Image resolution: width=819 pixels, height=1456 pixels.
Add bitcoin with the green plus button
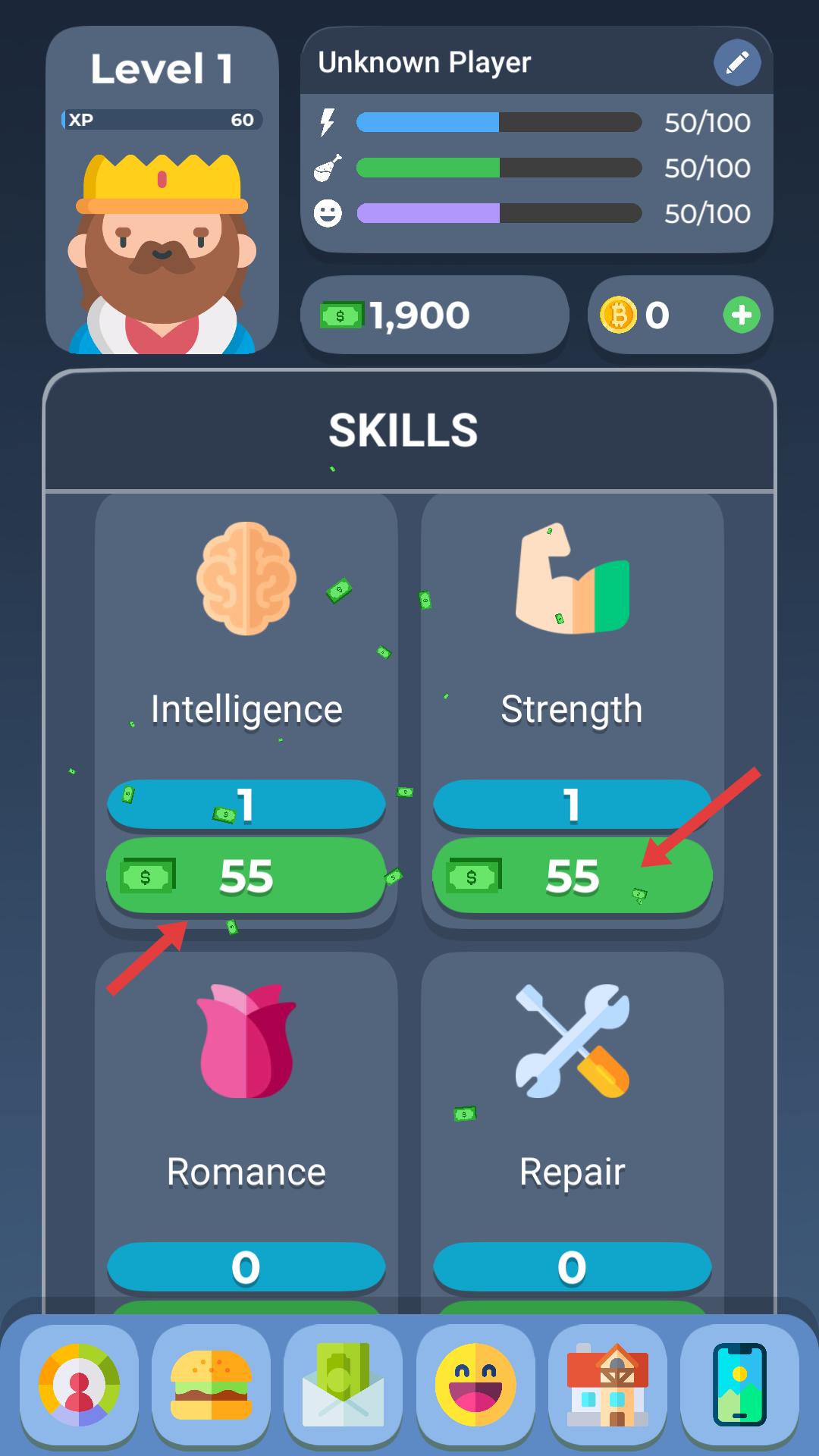pyautogui.click(x=742, y=315)
